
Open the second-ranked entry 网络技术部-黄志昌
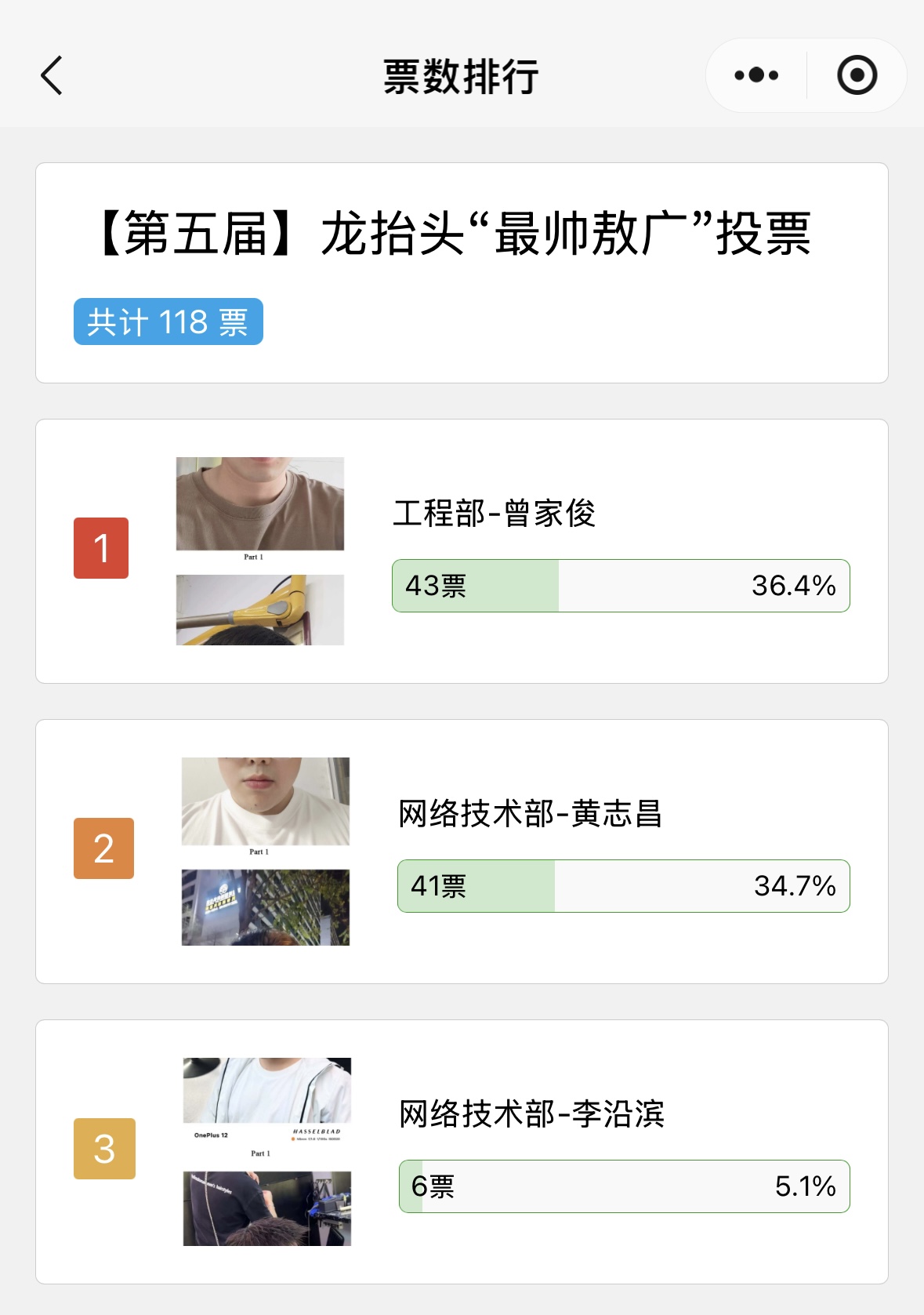pos(531,814)
